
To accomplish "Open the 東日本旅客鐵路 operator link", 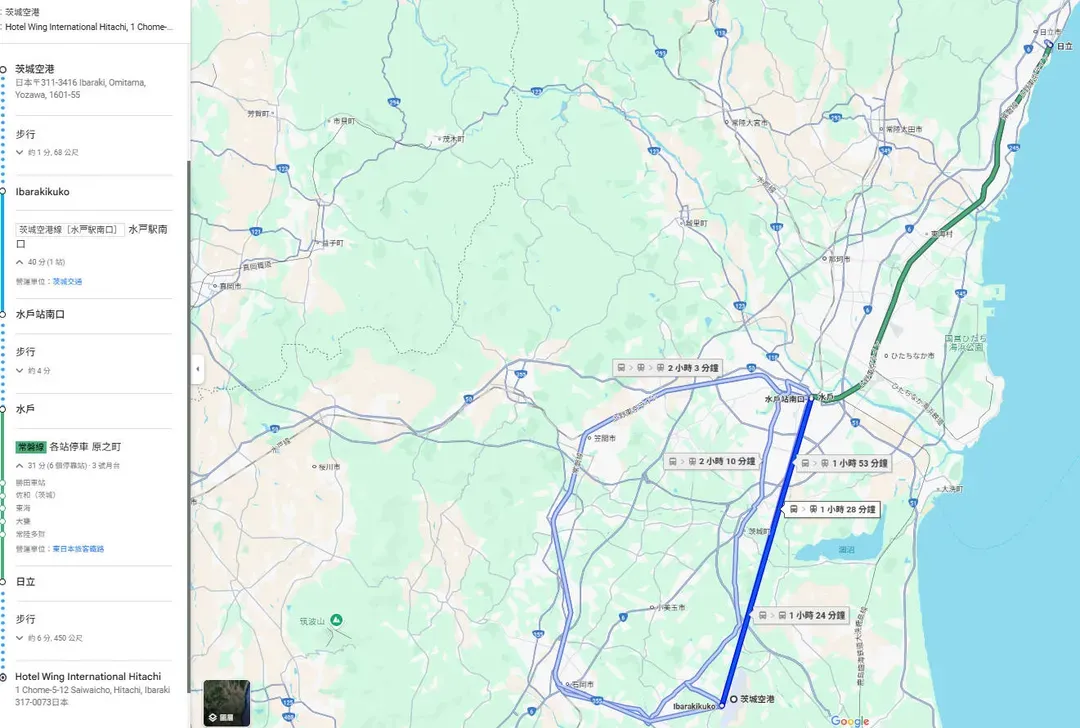I will 79,549.
